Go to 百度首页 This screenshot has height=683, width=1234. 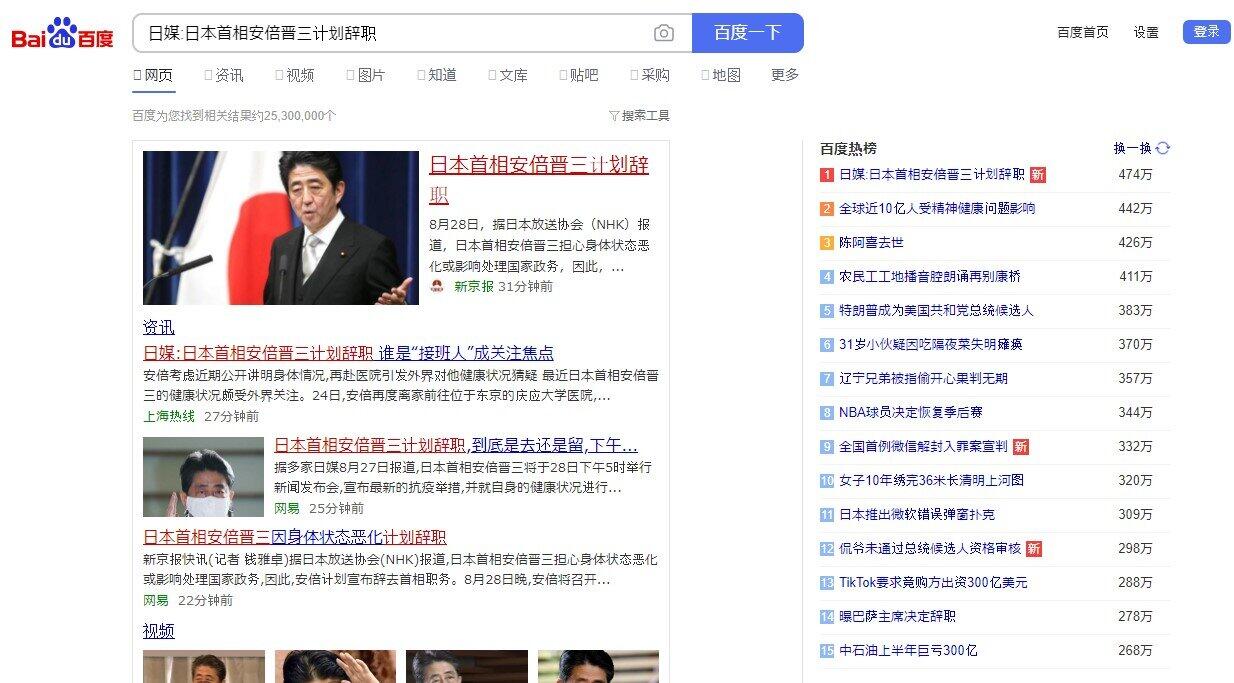click(x=1083, y=32)
